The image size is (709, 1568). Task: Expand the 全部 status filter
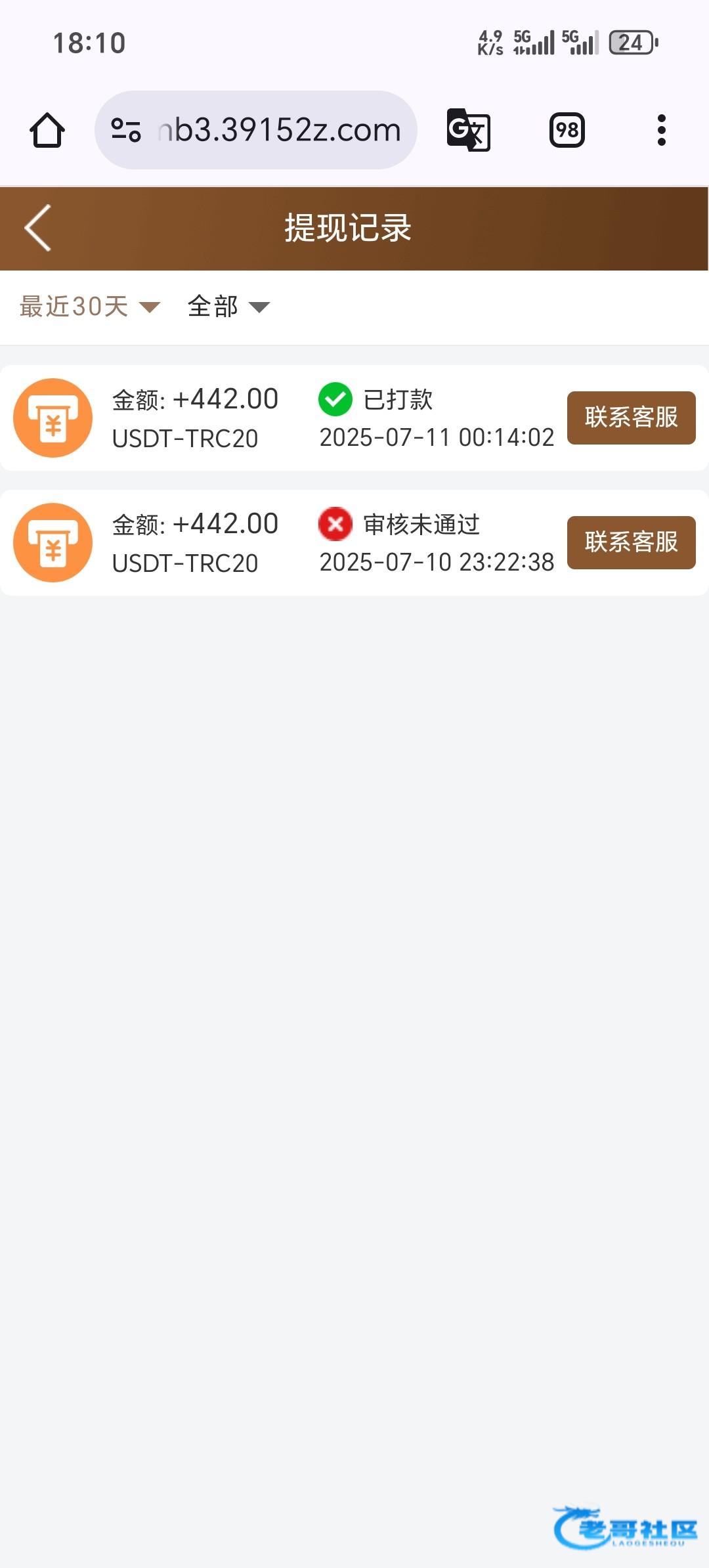click(228, 307)
